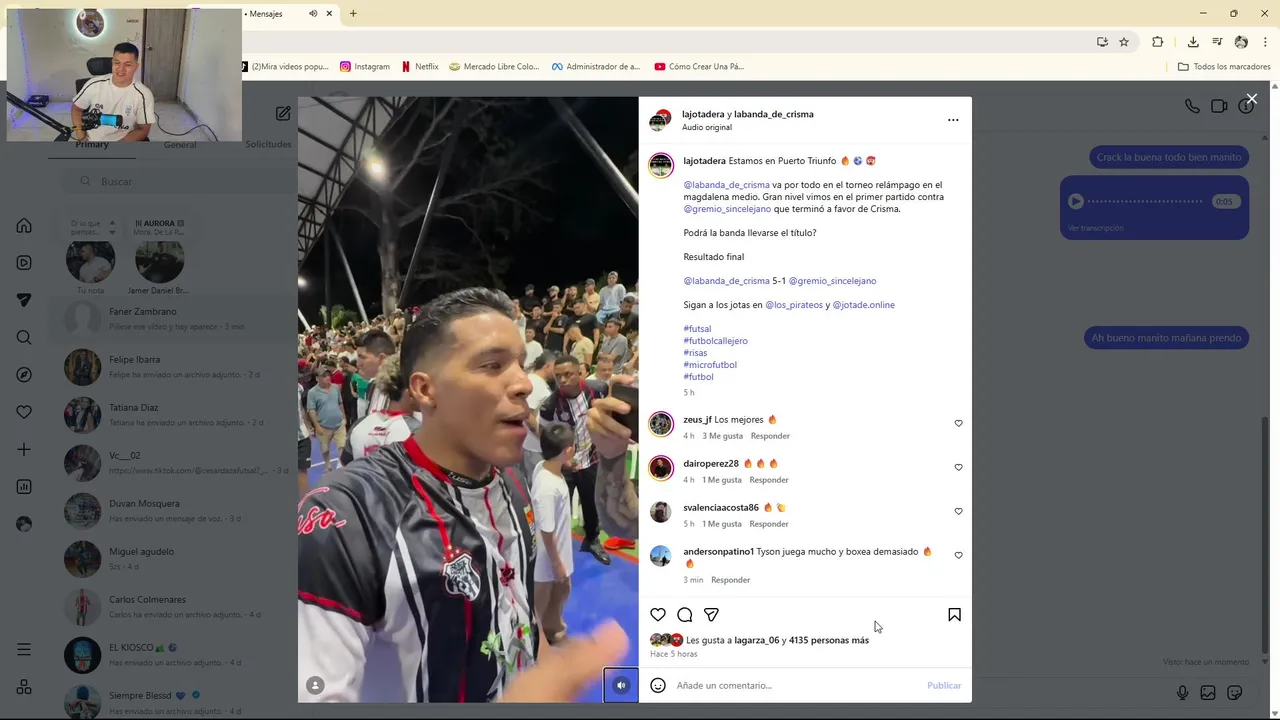Open the post's three-dot options menu
This screenshot has width=1280, height=720.
[952, 120]
